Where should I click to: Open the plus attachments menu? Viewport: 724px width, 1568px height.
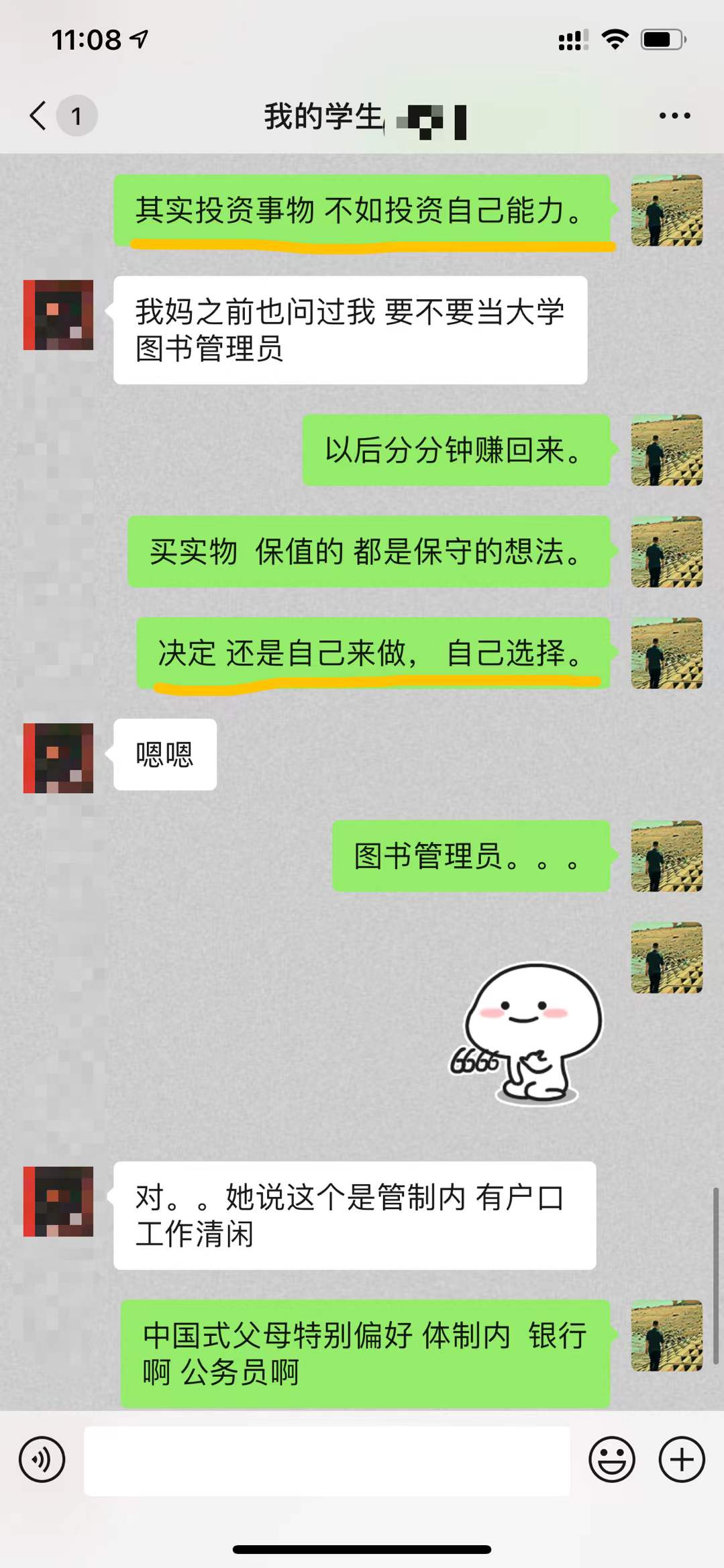point(682,1459)
